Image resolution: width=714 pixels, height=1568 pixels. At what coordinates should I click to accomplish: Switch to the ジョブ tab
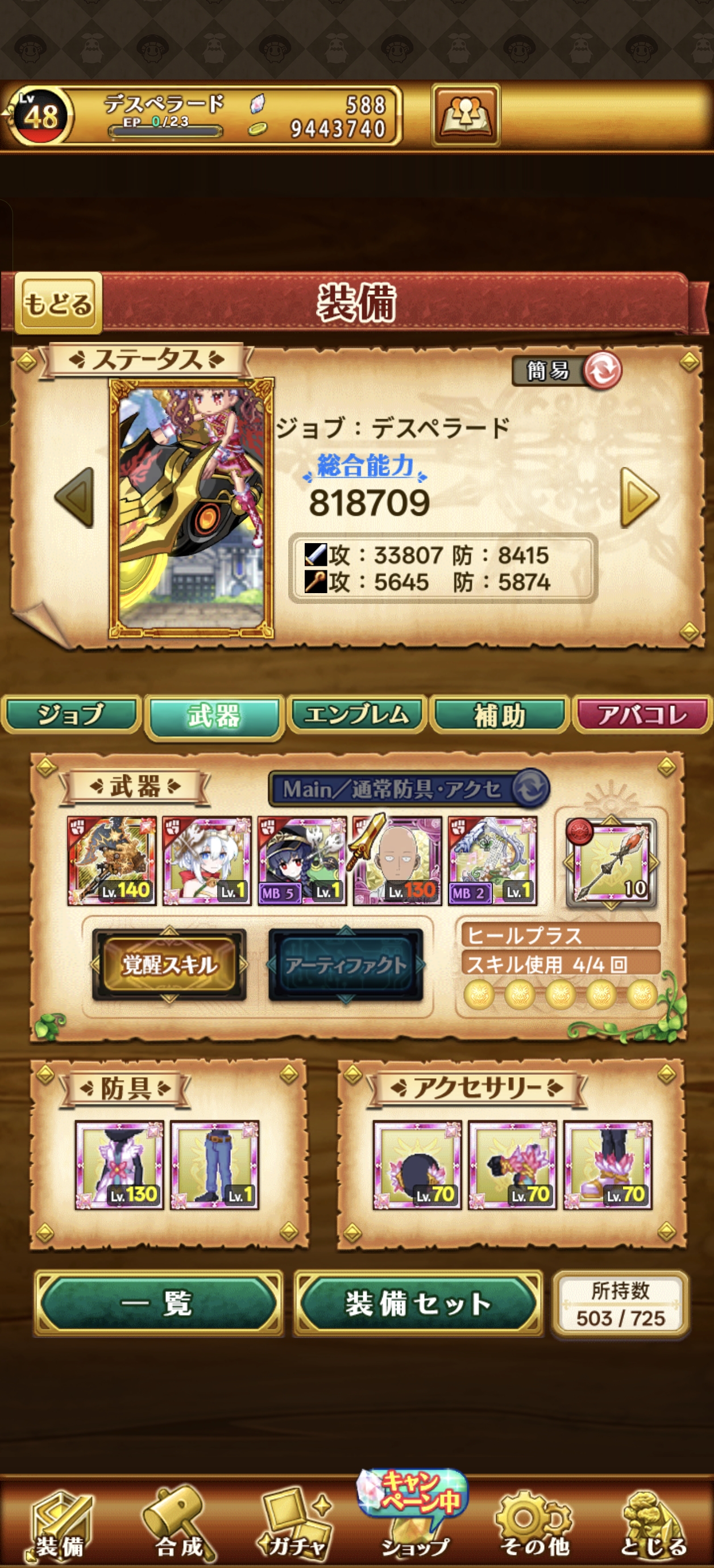(x=71, y=715)
